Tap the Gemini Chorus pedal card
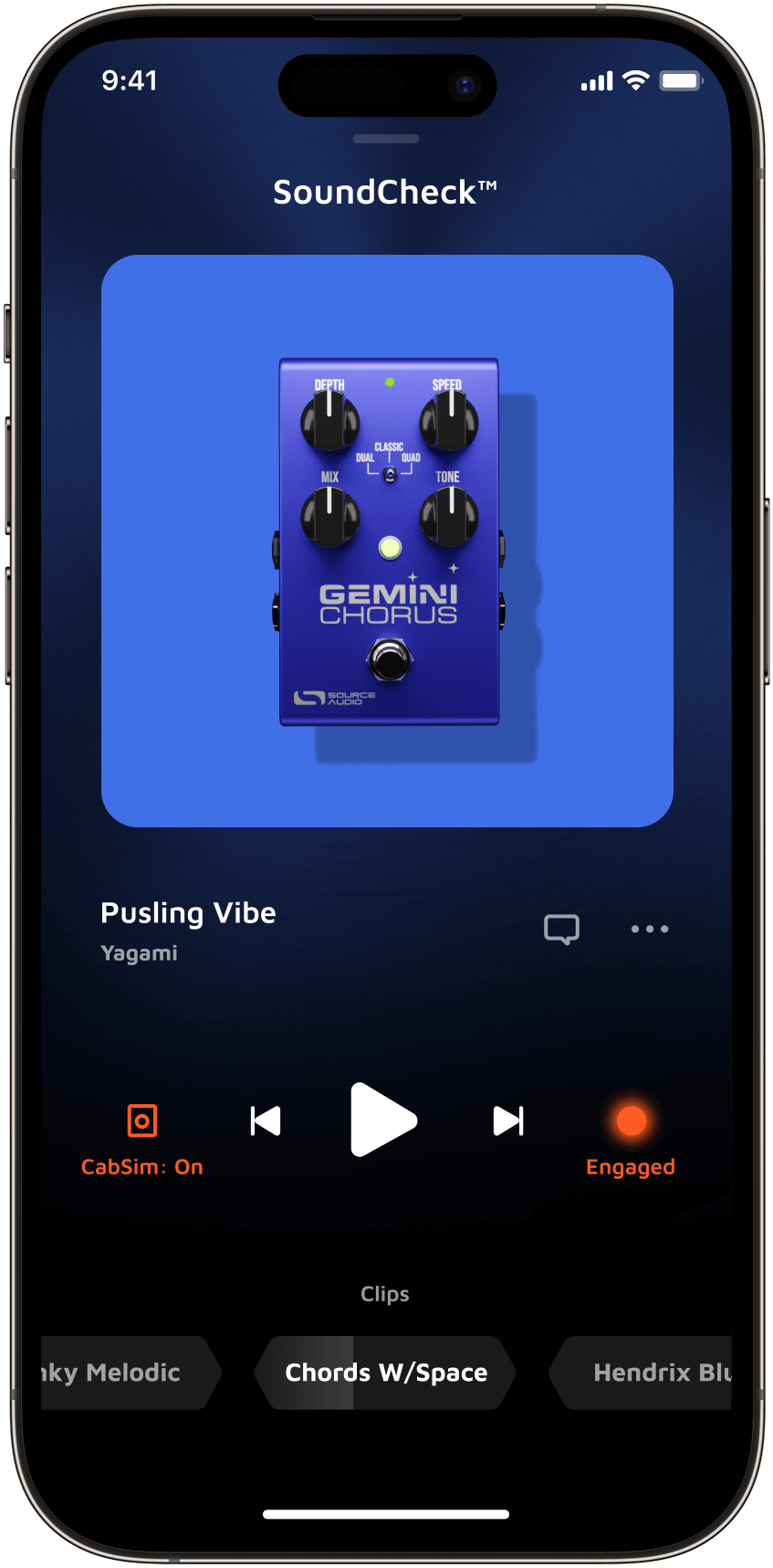 [387, 541]
